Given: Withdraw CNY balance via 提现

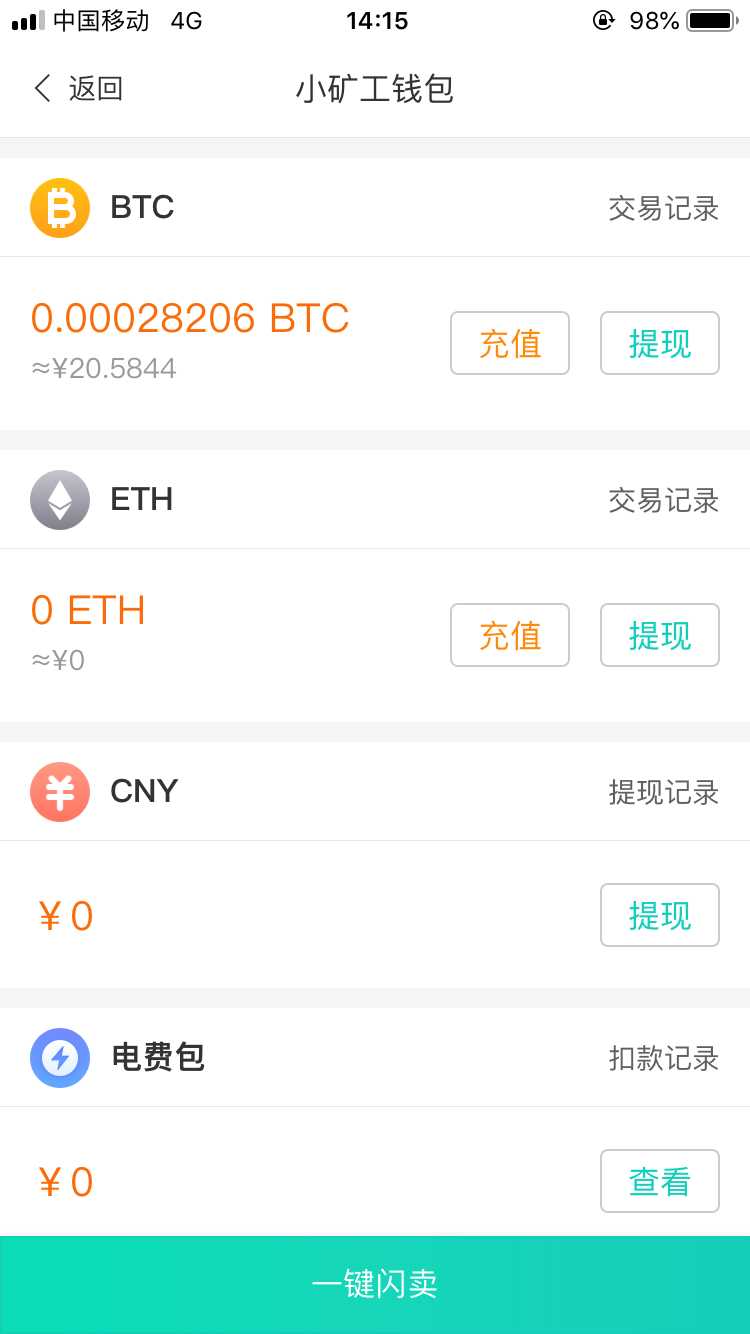Looking at the screenshot, I should point(659,915).
